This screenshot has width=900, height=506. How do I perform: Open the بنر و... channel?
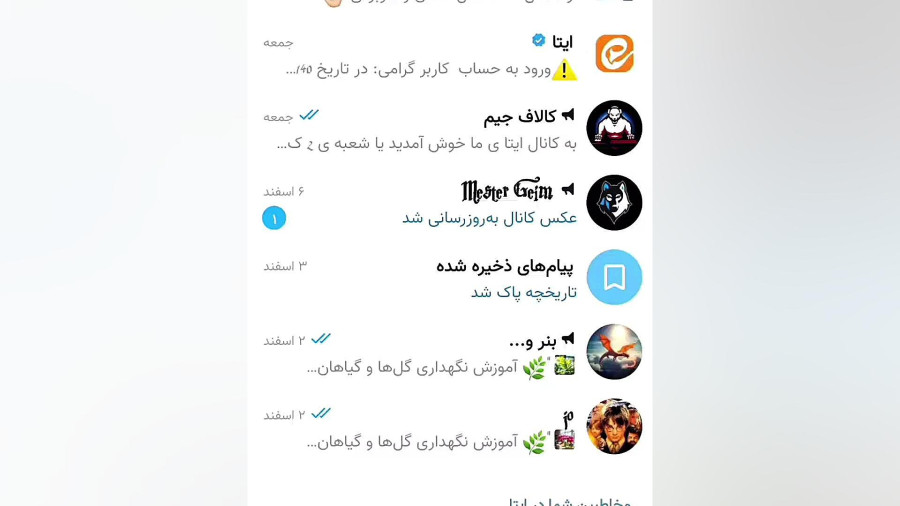[x=450, y=352]
